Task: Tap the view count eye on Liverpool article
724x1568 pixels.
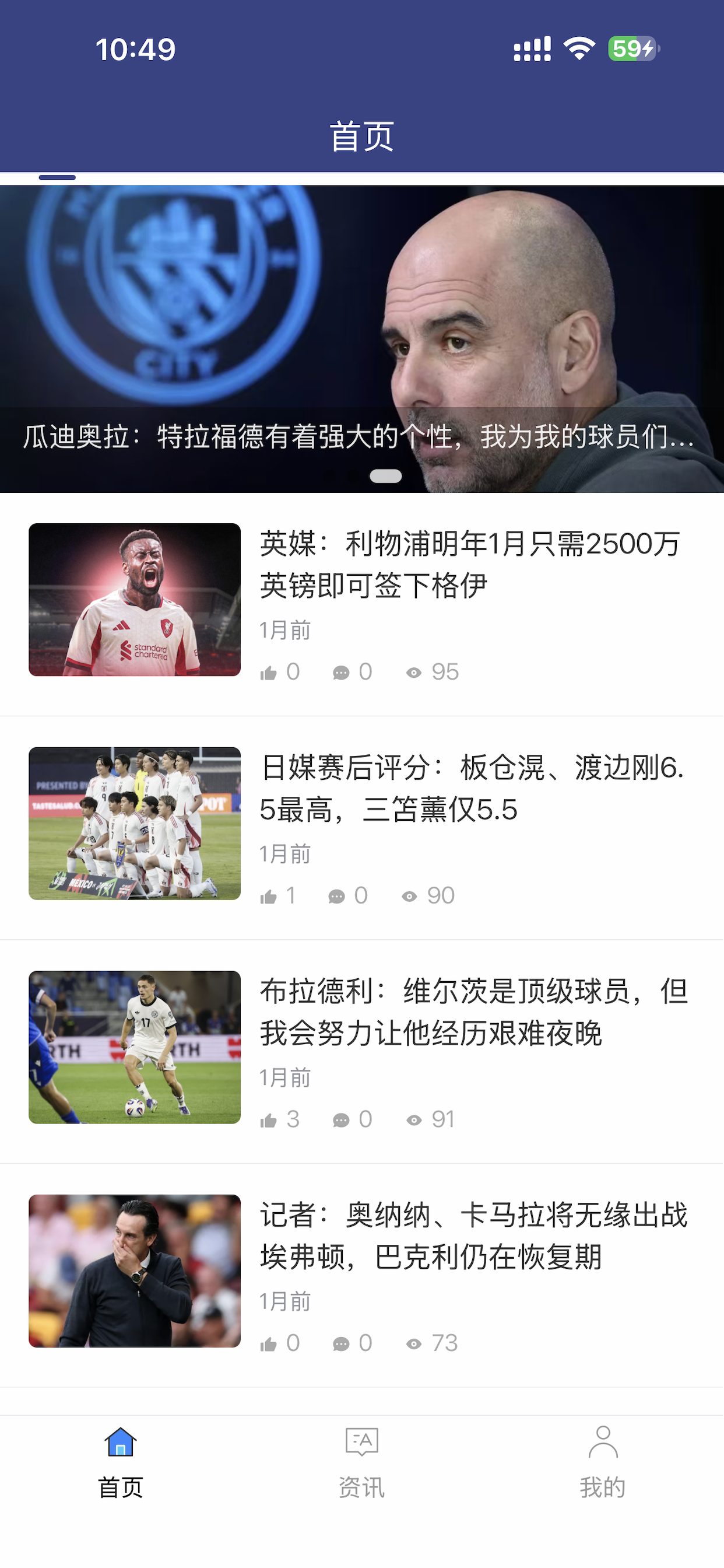Action: 416,672
